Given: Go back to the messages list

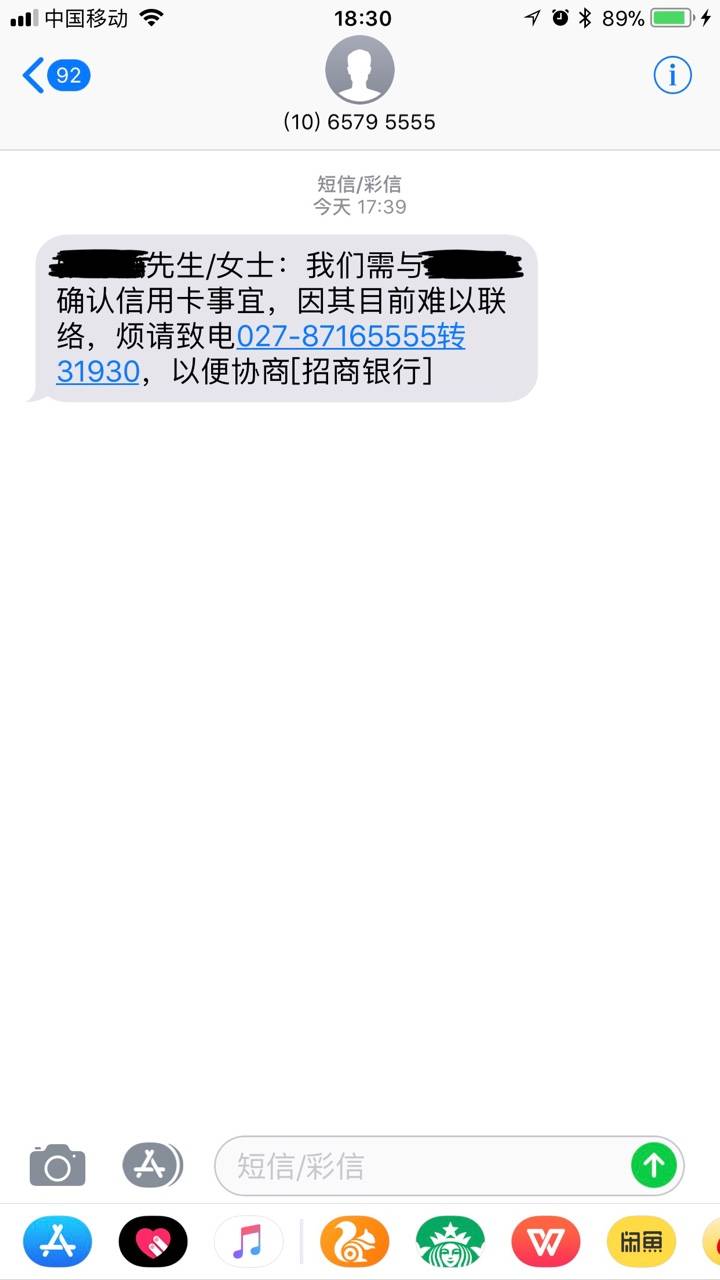Looking at the screenshot, I should [56, 75].
